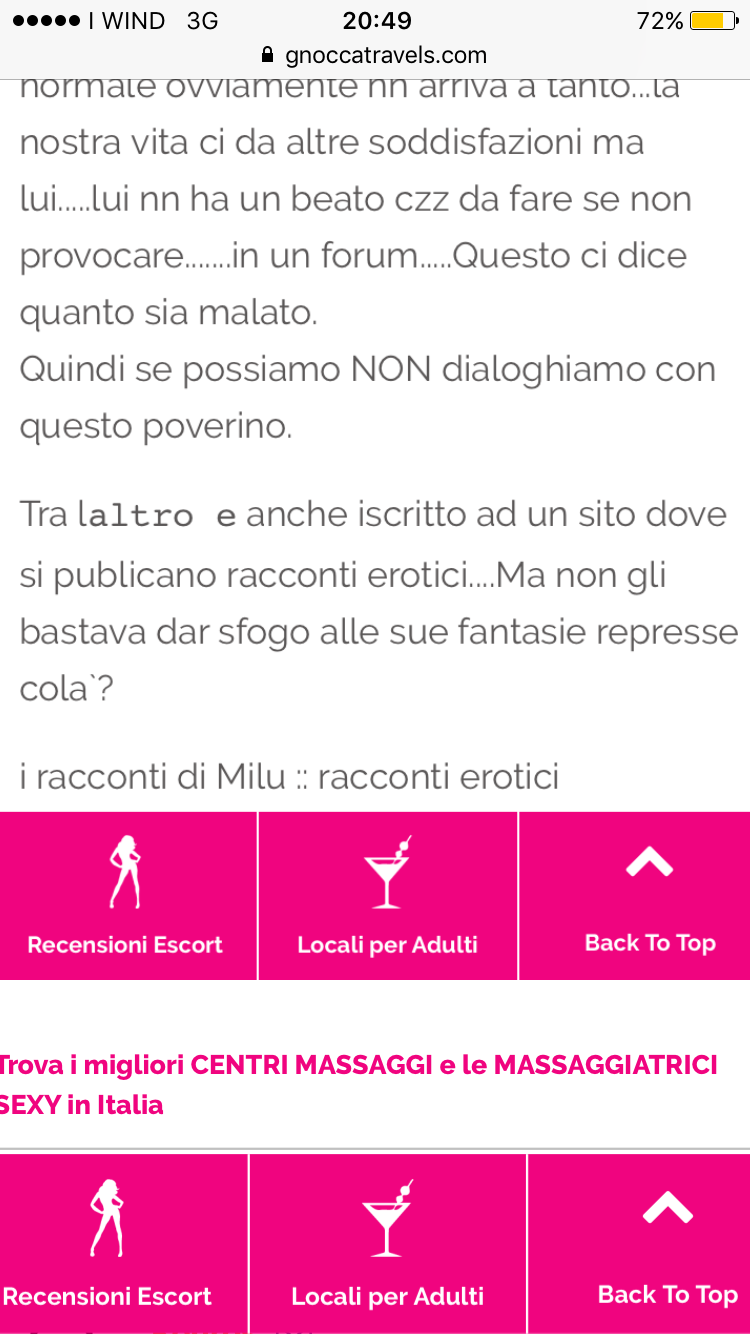This screenshot has height=1334, width=750.
Task: Tap Back To Top above the massage link
Action: coord(648,896)
